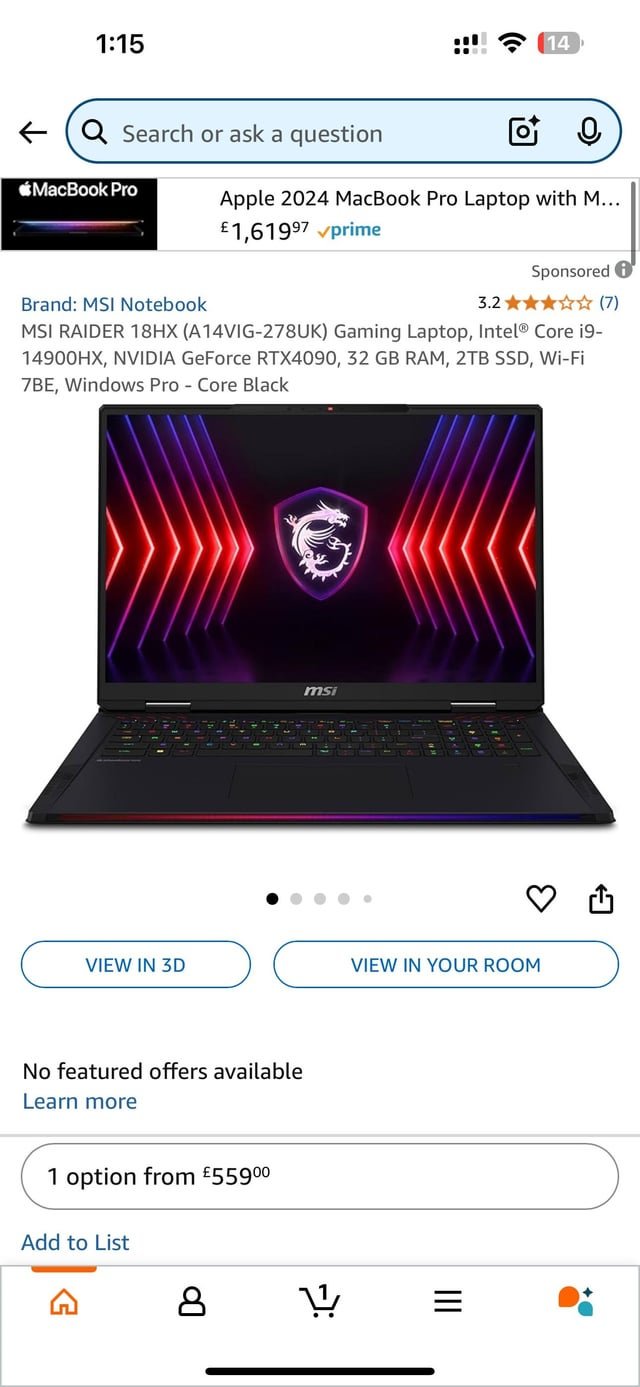The width and height of the screenshot is (640, 1387).
Task: Open sponsored ad info icon
Action: [623, 270]
